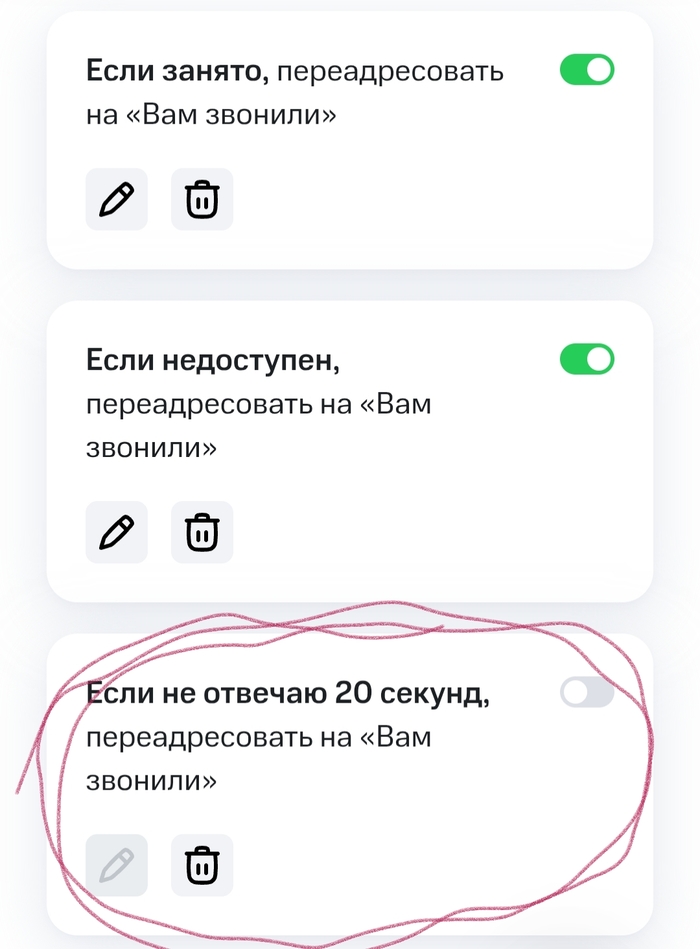The image size is (700, 949).
Task: Delete the «Если не отвечаю 20 секунд» rule
Action: point(202,865)
